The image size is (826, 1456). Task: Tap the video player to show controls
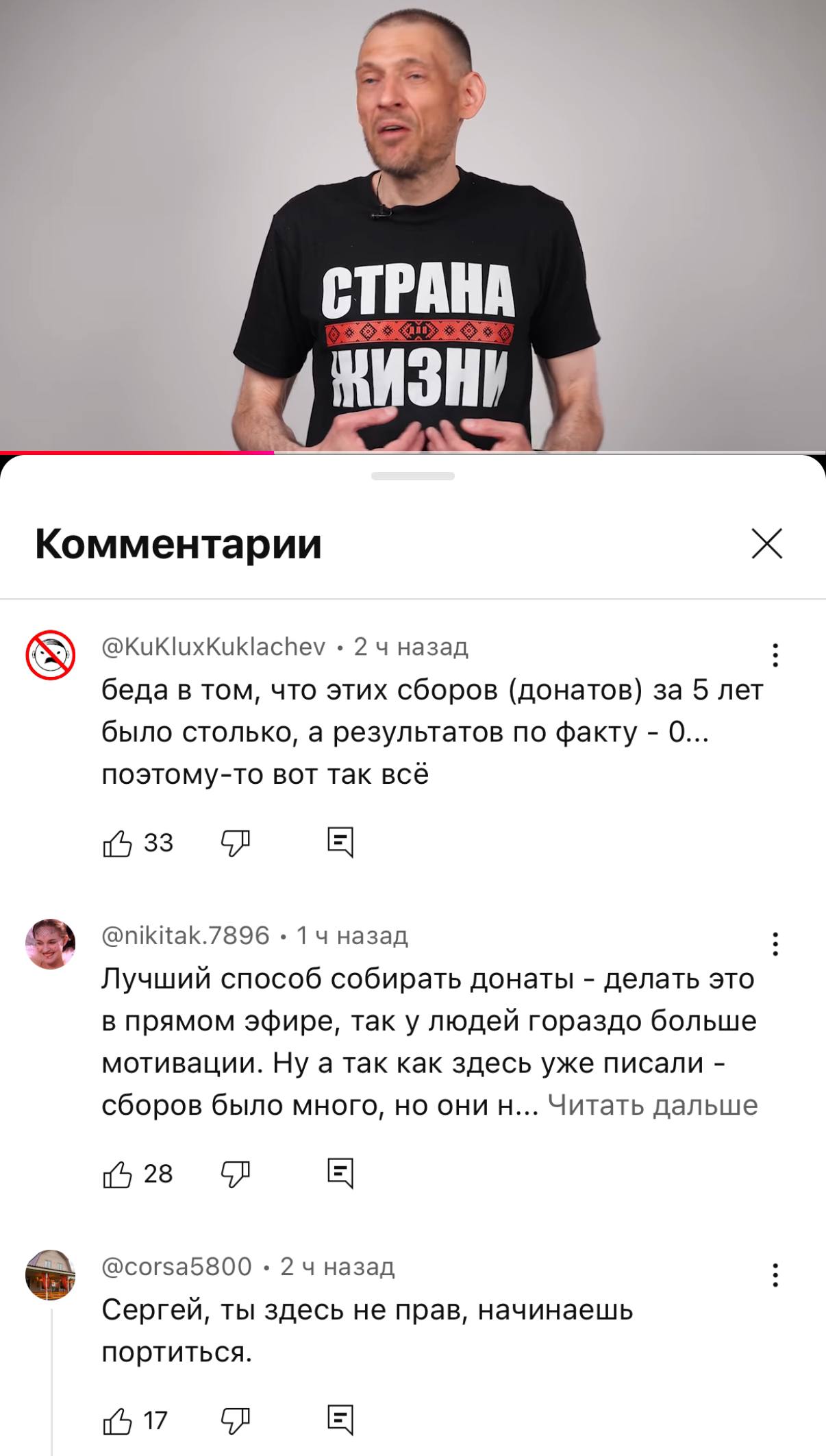(413, 226)
